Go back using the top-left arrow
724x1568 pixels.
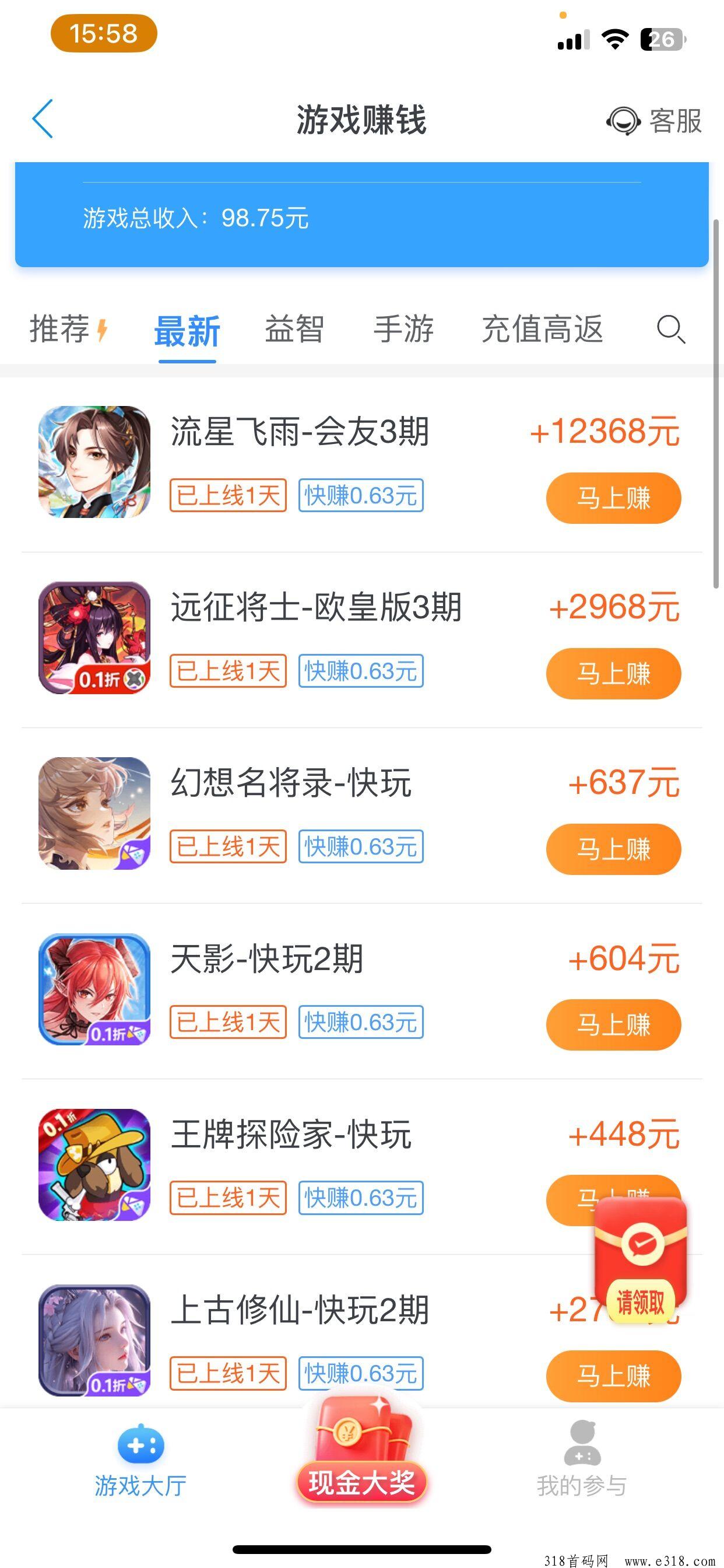coord(43,118)
